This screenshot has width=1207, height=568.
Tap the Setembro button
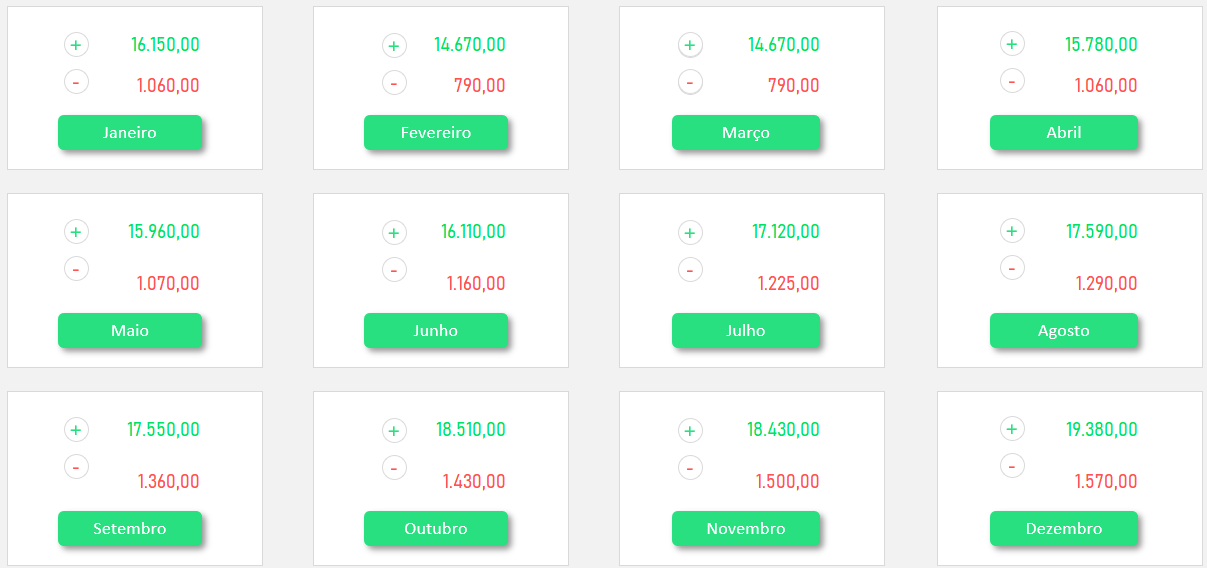[130, 528]
